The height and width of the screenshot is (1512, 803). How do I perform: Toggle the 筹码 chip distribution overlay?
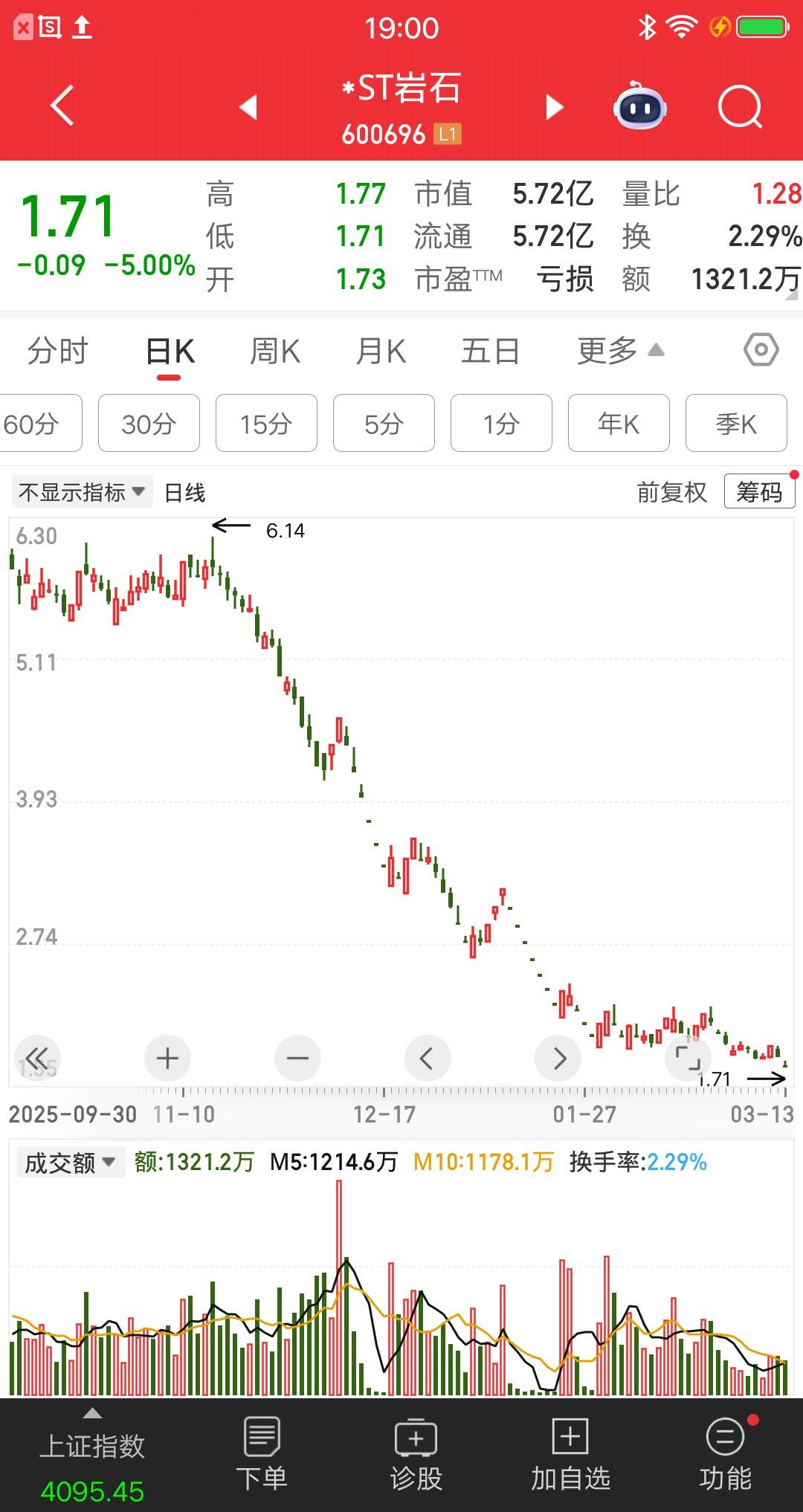(x=758, y=491)
